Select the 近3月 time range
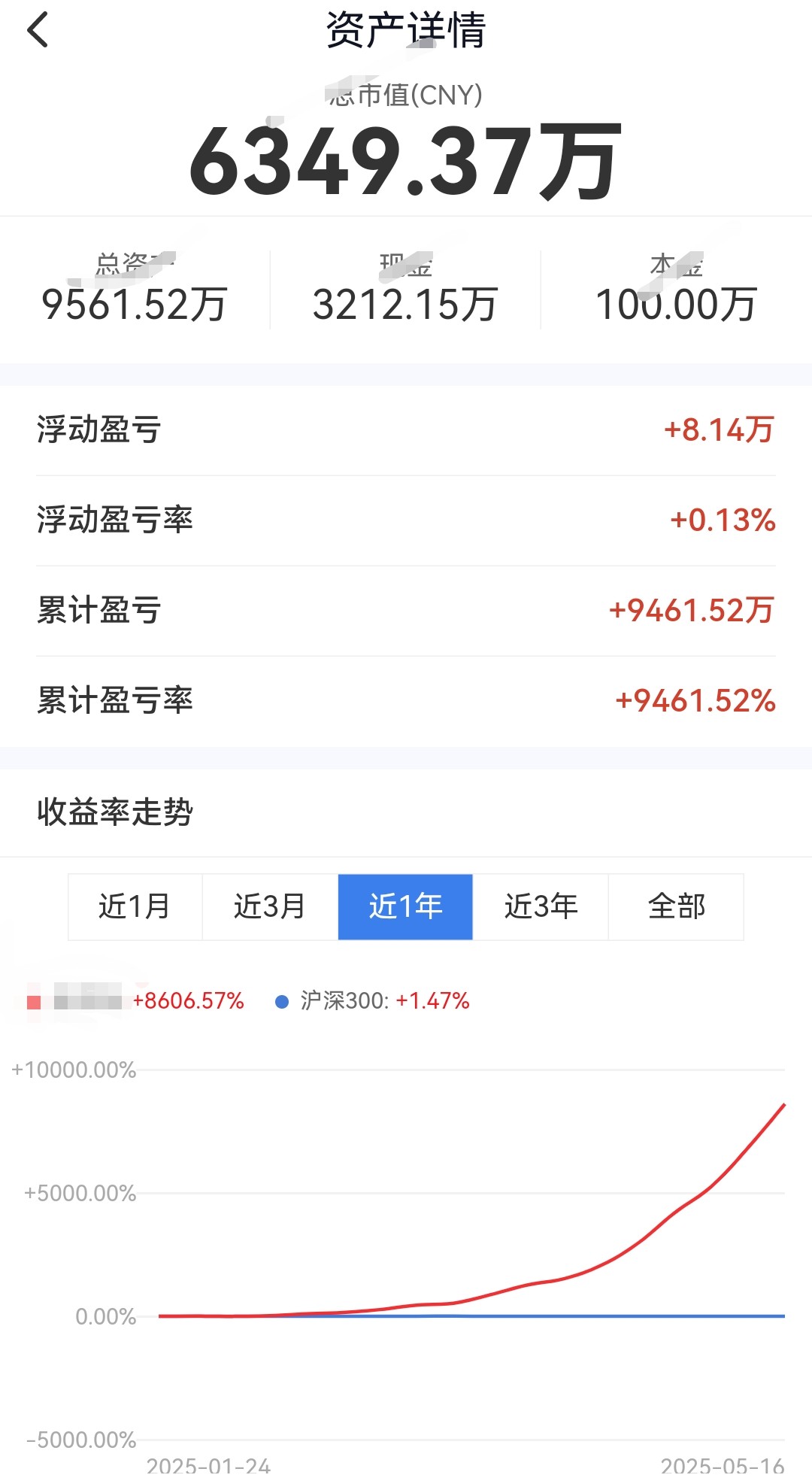 (270, 906)
